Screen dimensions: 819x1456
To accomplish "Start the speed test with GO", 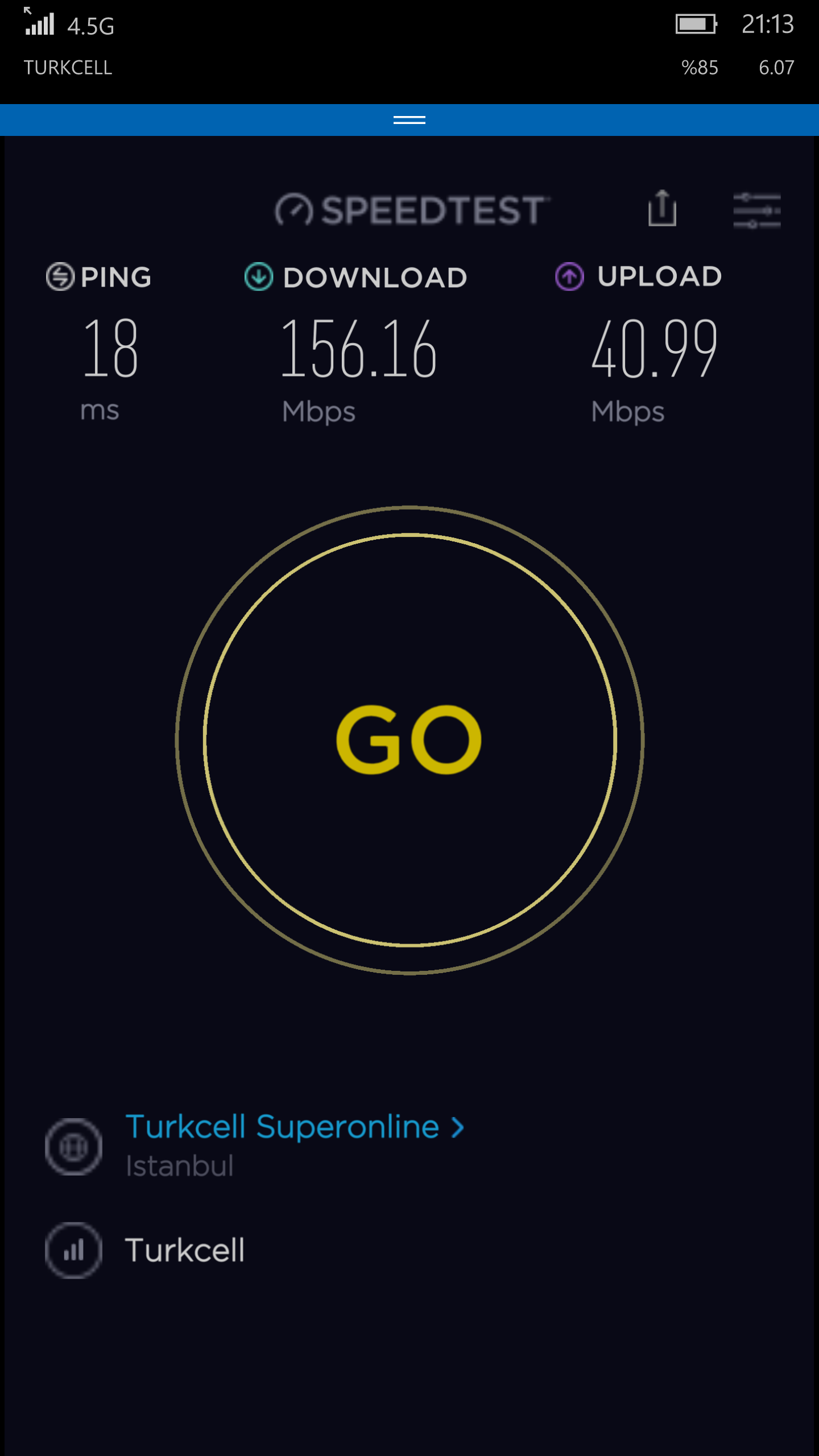I will point(409,740).
